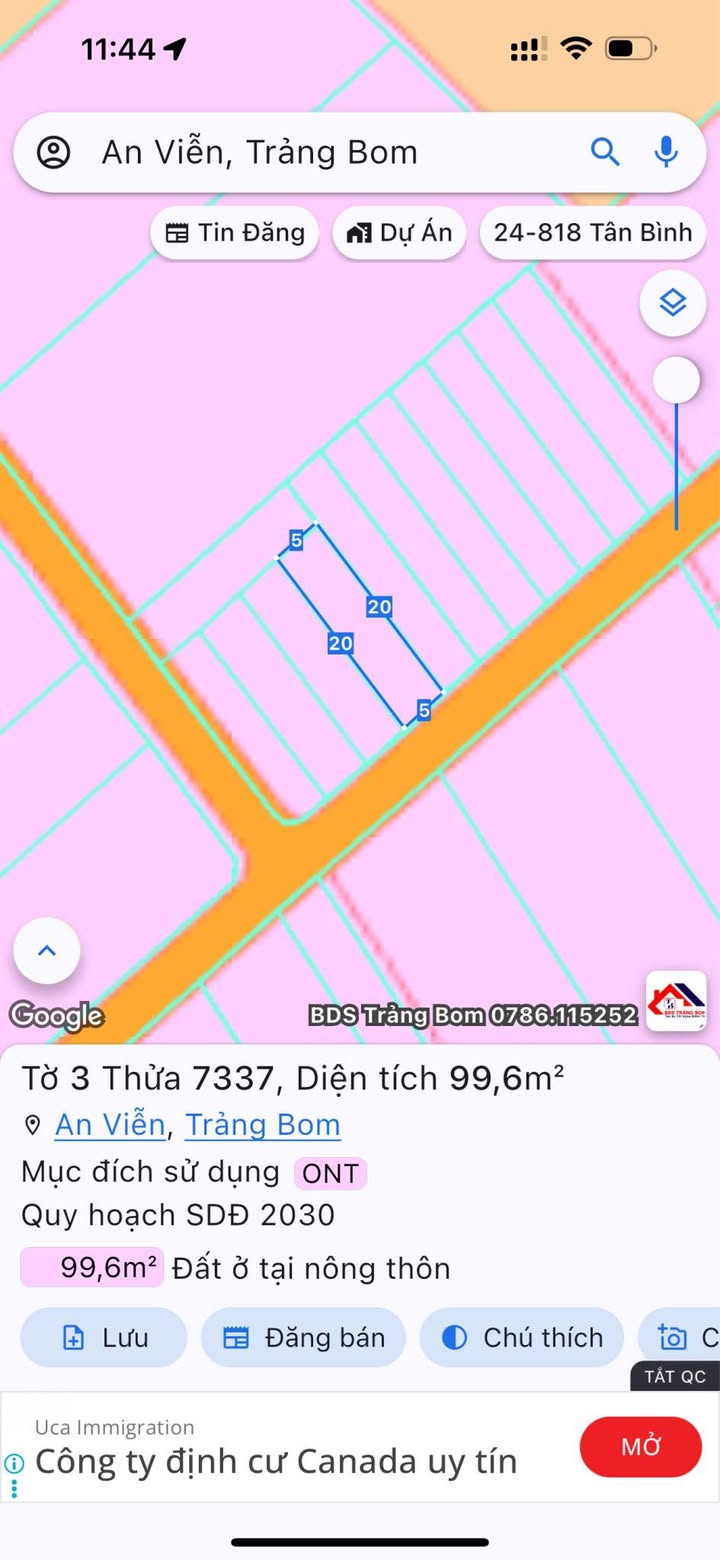This screenshot has height=1560, width=720.
Task: Tap the Đăng bán button
Action: [304, 1338]
